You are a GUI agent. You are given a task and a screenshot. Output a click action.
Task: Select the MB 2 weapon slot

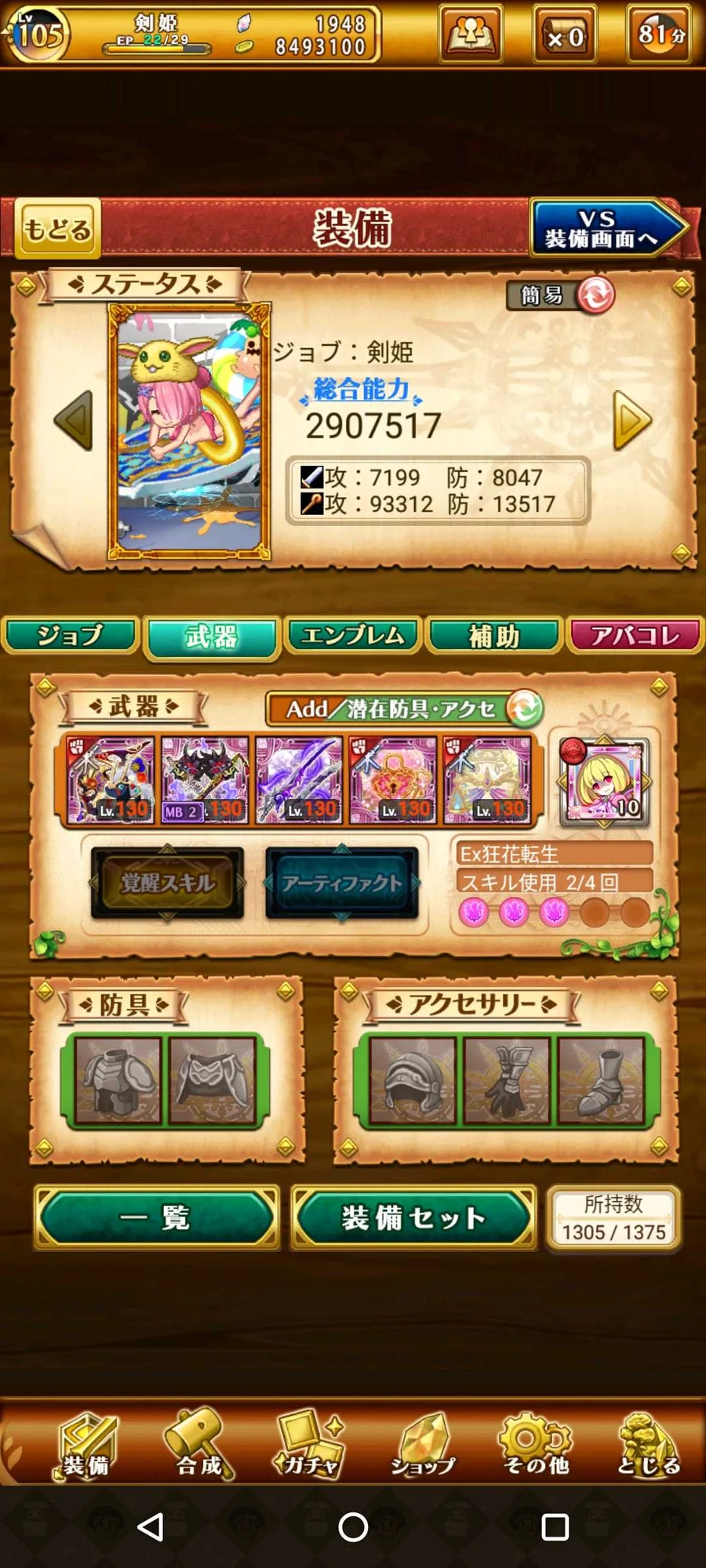tap(205, 780)
